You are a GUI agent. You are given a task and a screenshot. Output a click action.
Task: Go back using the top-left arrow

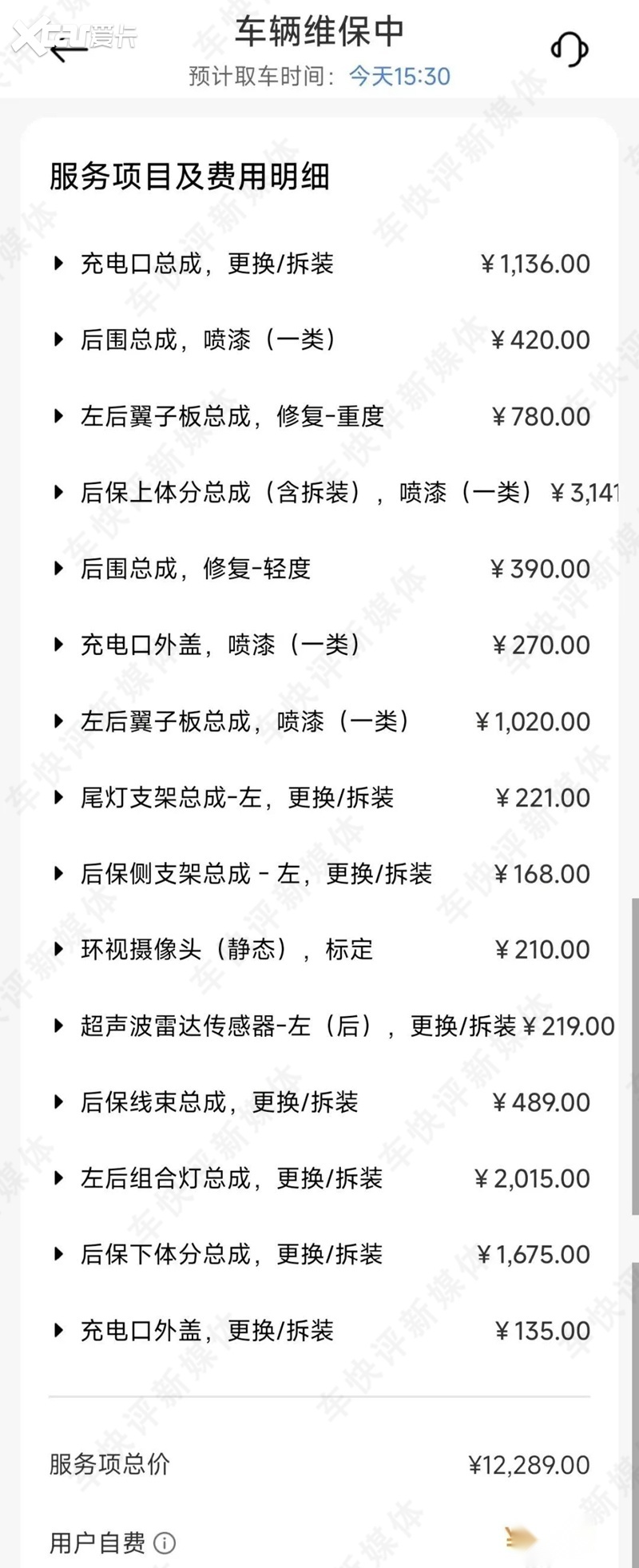(67, 50)
